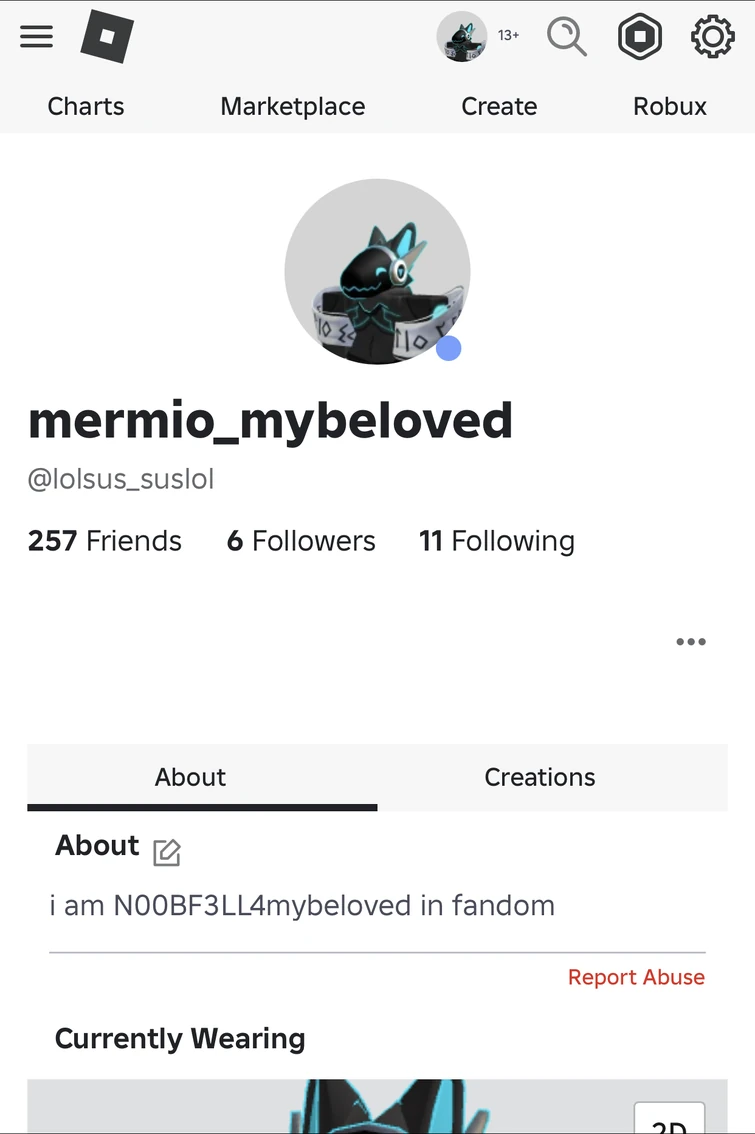Image resolution: width=755 pixels, height=1134 pixels.
Task: Open the hamburger navigation menu
Action: coord(36,36)
